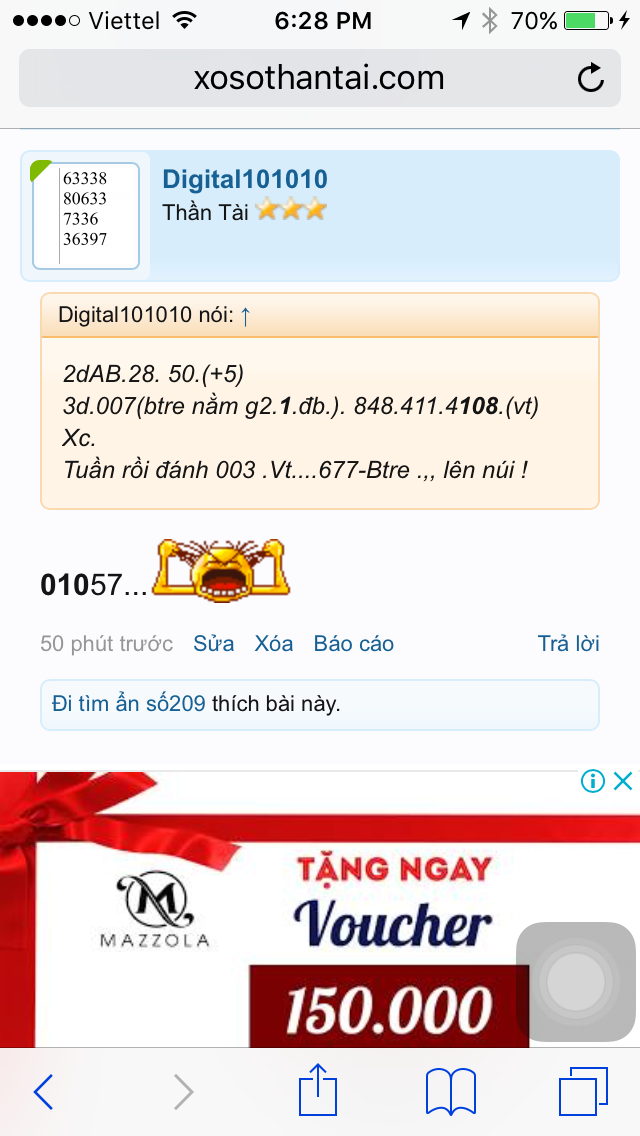The width and height of the screenshot is (640, 1136).
Task: Open Digital101010's avatar thumbnail
Action: [86, 216]
